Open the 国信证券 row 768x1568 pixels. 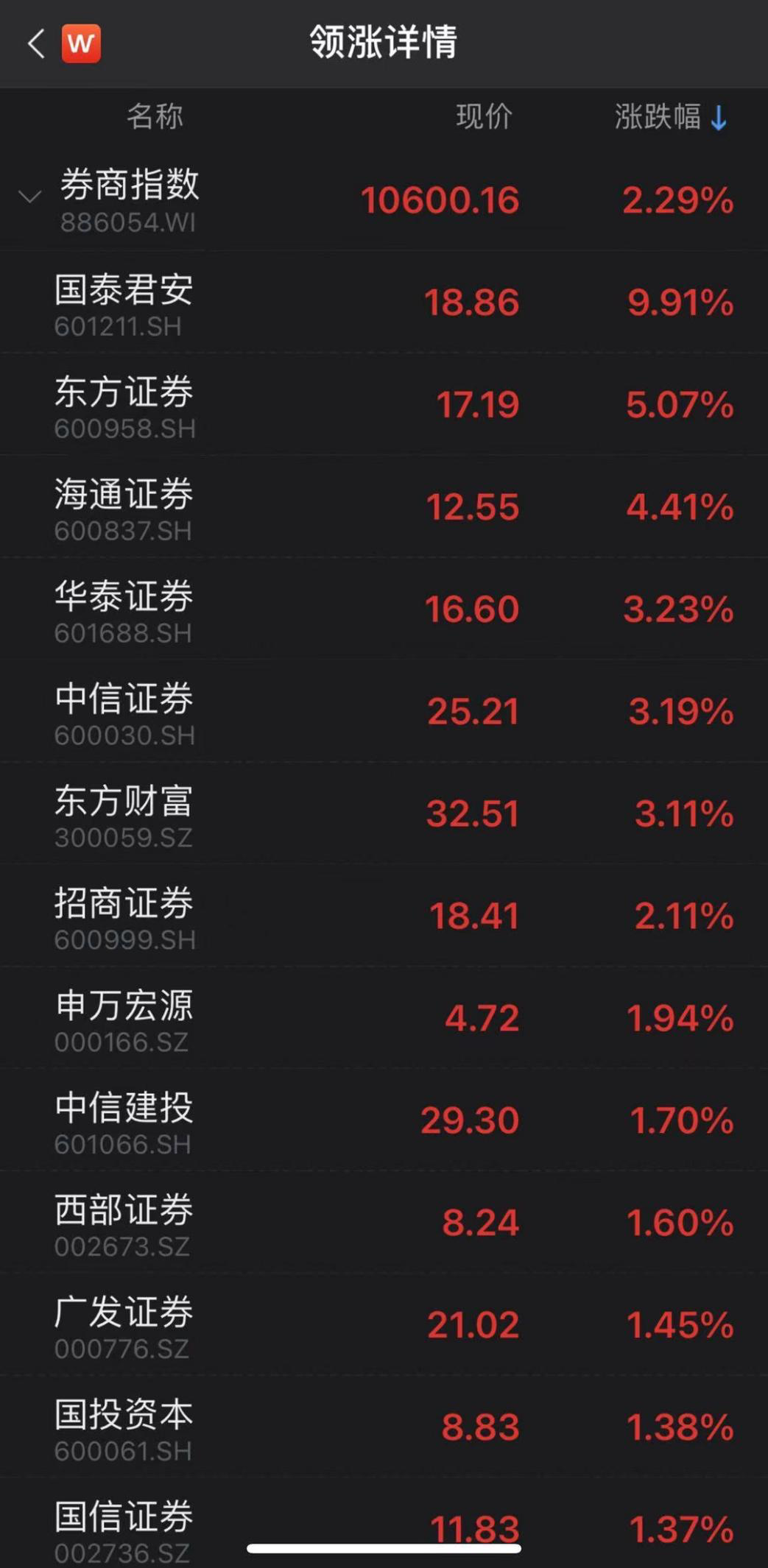pos(384,1524)
